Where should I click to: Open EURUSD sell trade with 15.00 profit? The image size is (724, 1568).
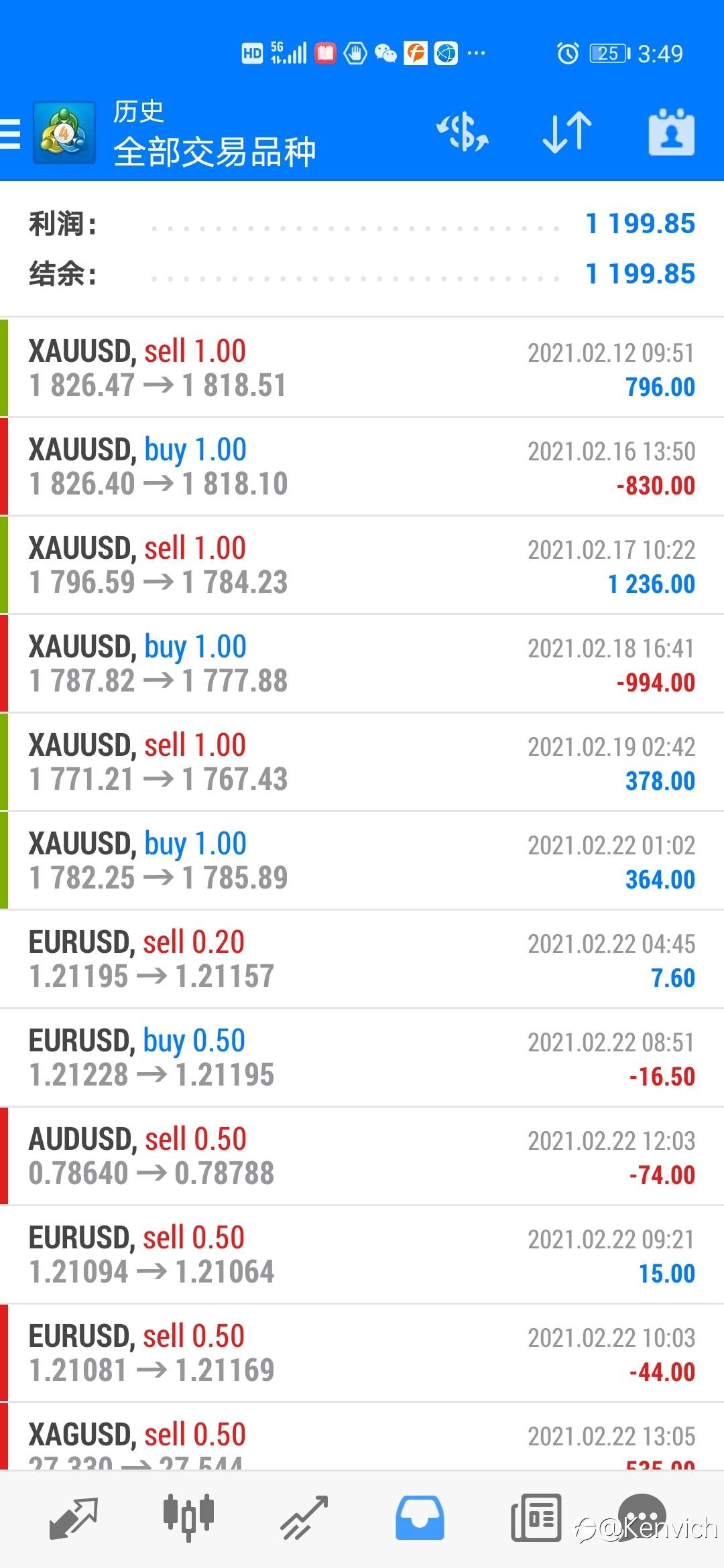point(362,1255)
